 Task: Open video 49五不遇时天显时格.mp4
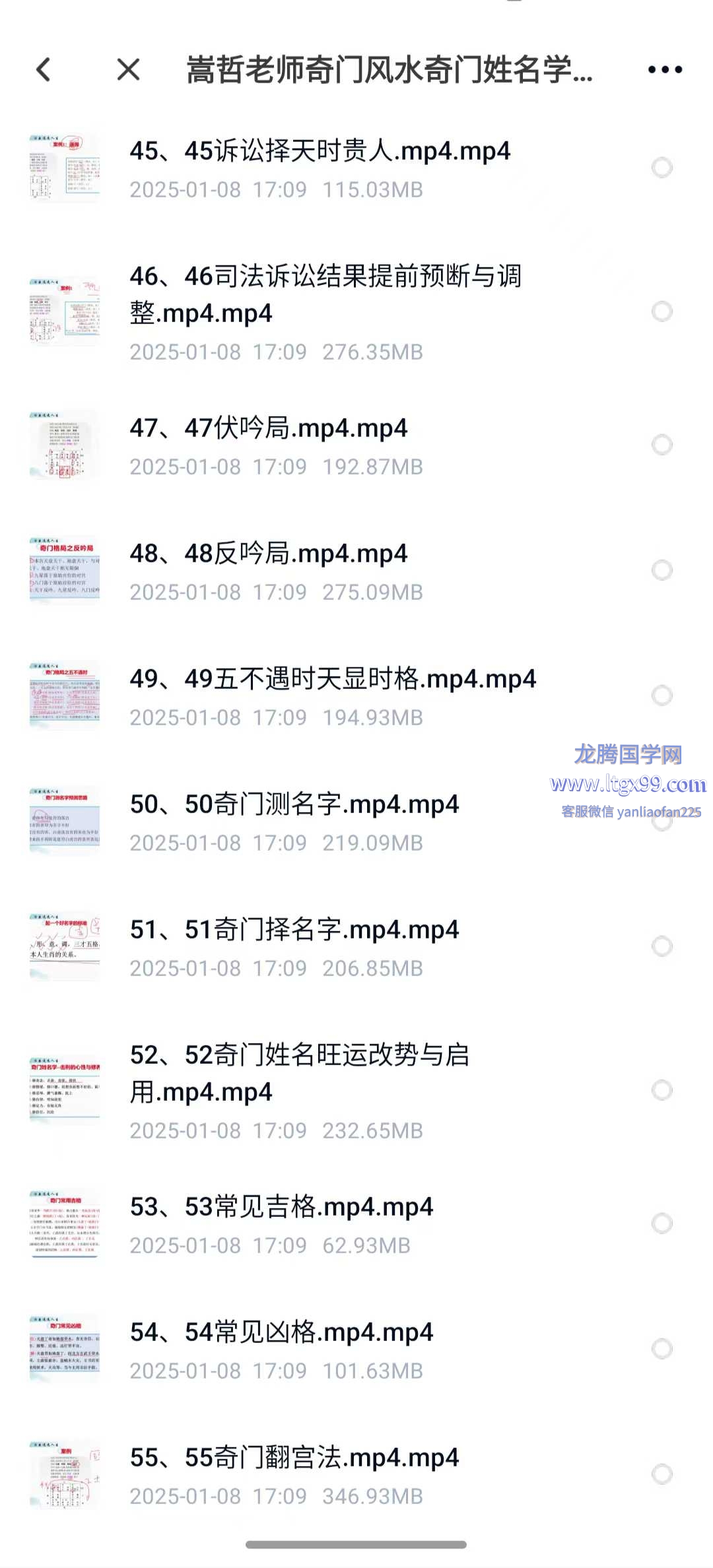click(x=333, y=680)
